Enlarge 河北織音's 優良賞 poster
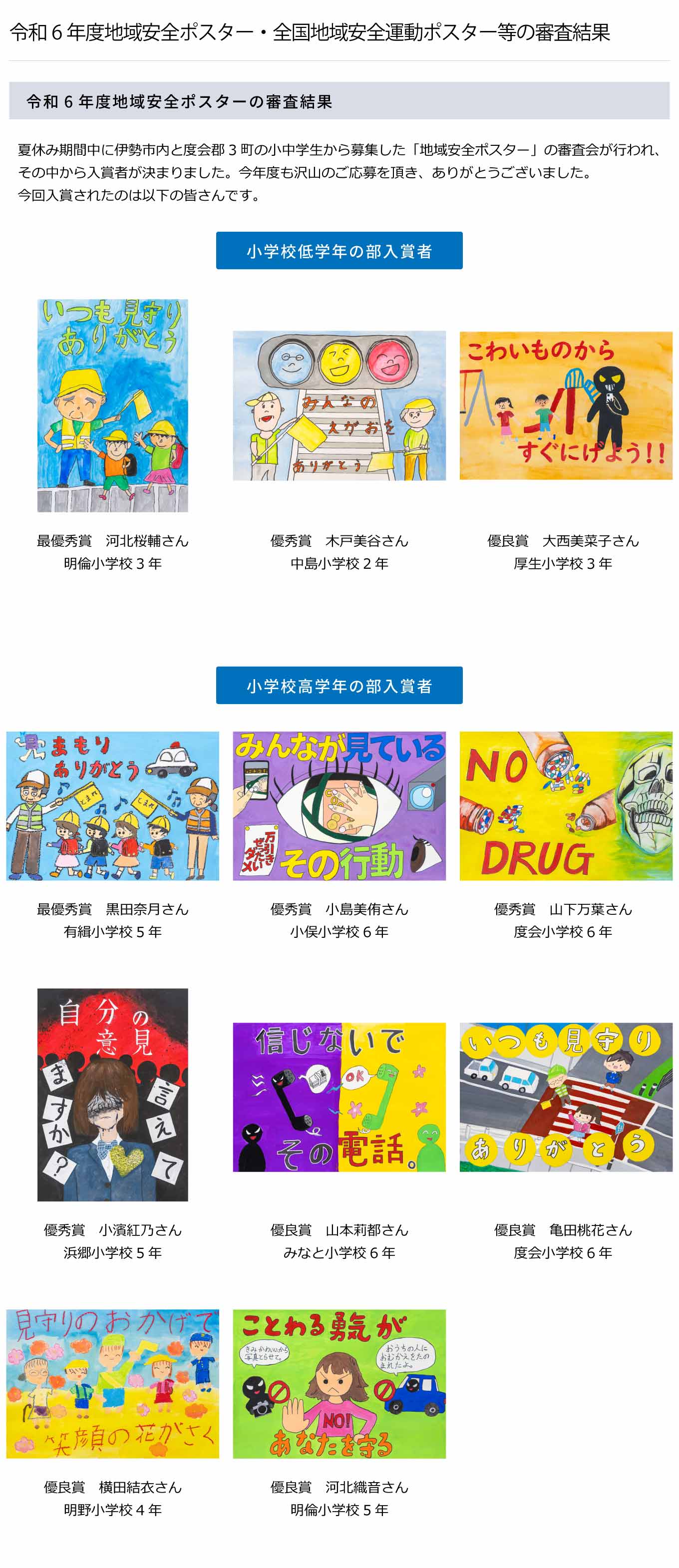Viewport: 679px width, 1568px height. click(339, 1384)
